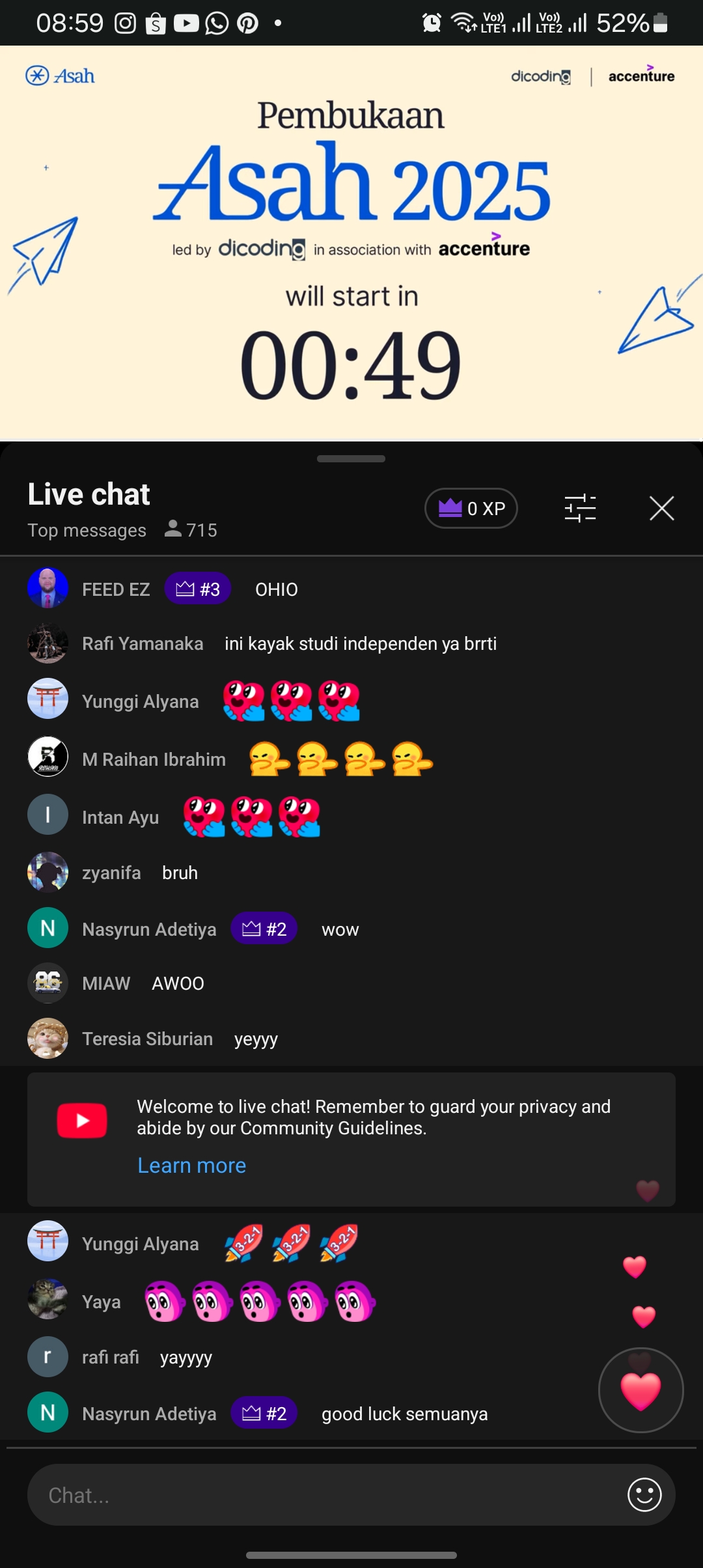Close the live chat panel
This screenshot has height=1568, width=703.
pyautogui.click(x=661, y=509)
